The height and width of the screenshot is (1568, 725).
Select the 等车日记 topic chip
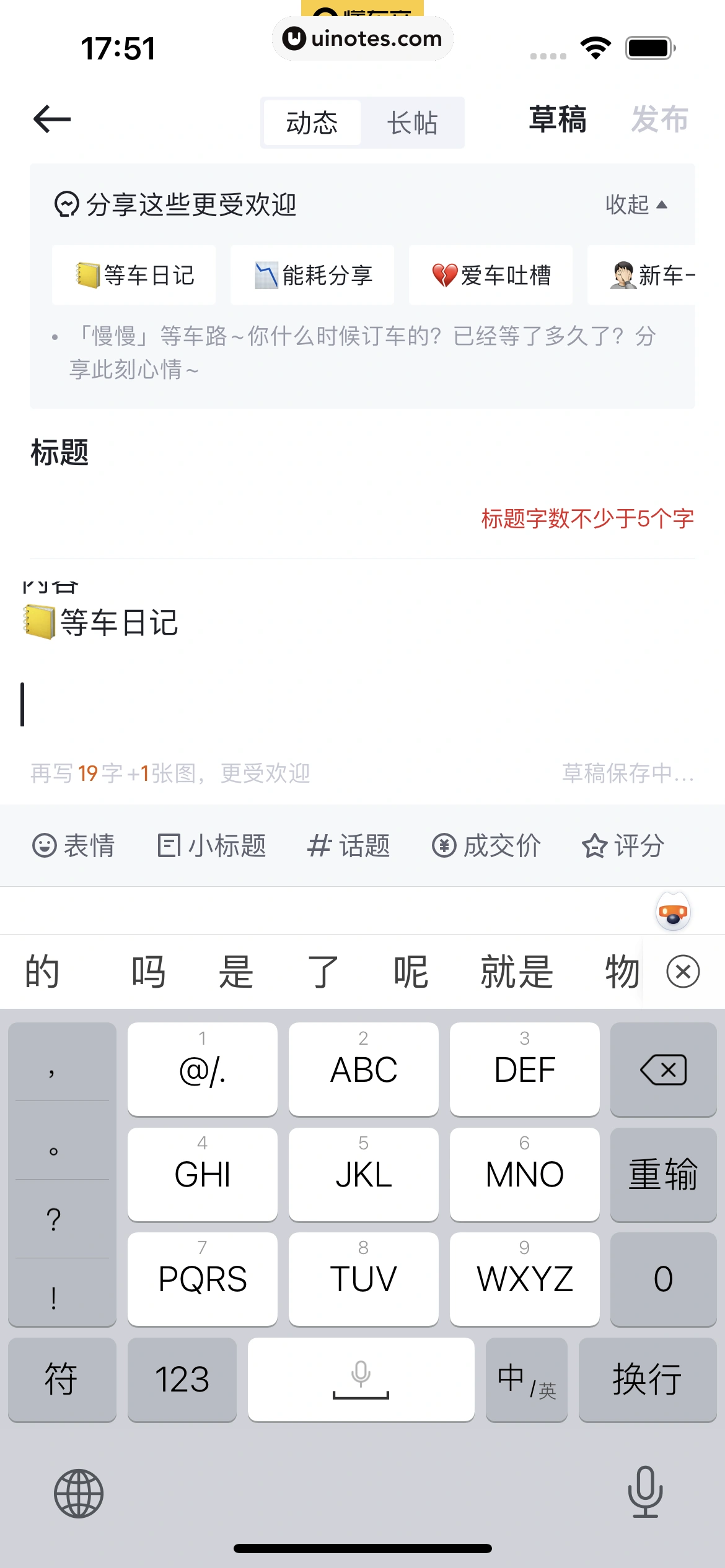[134, 275]
